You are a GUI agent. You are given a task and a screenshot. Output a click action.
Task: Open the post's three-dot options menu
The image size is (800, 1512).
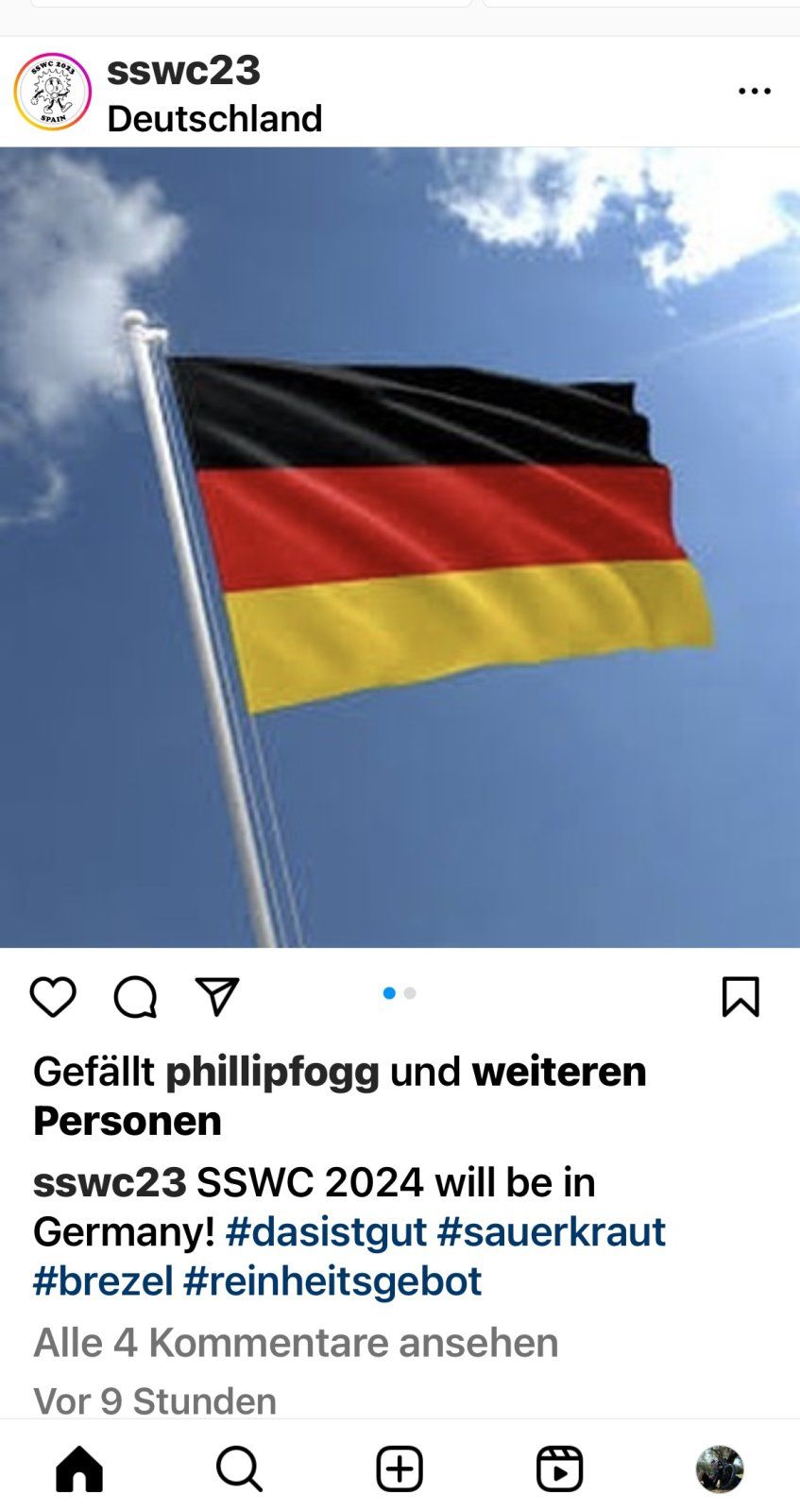(754, 92)
